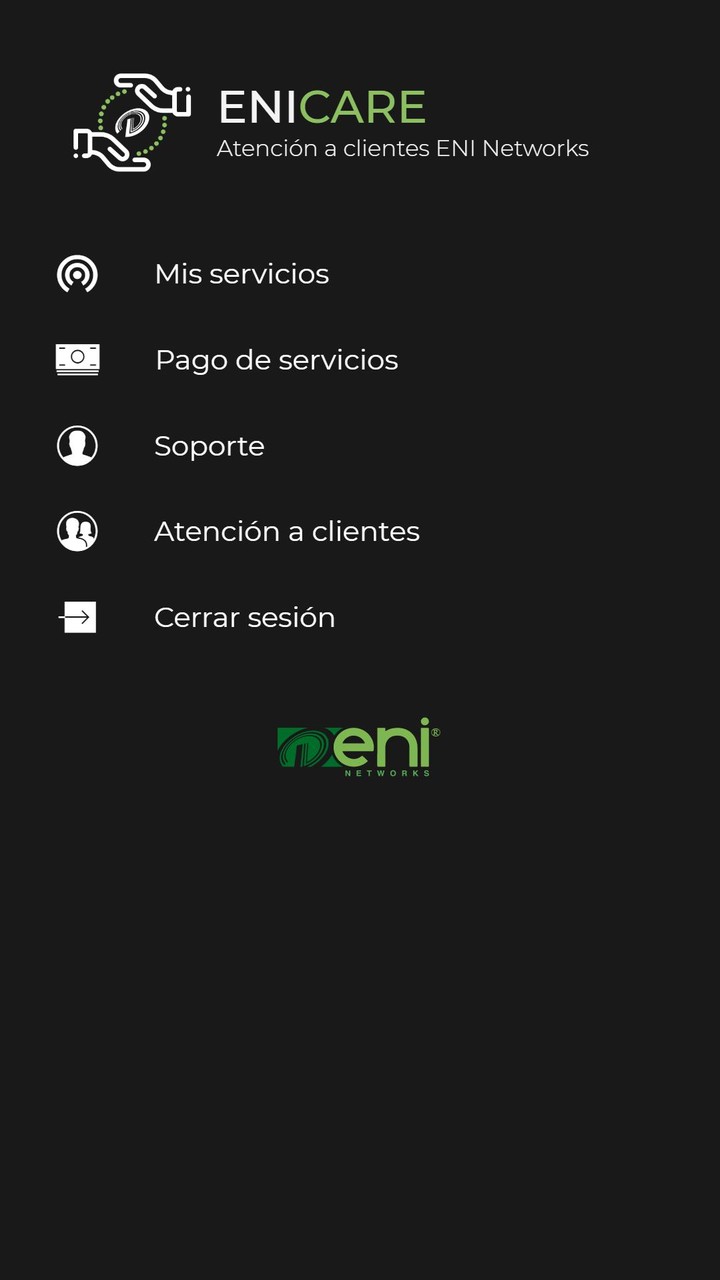Click the Pago de servicios cash icon

[75, 359]
